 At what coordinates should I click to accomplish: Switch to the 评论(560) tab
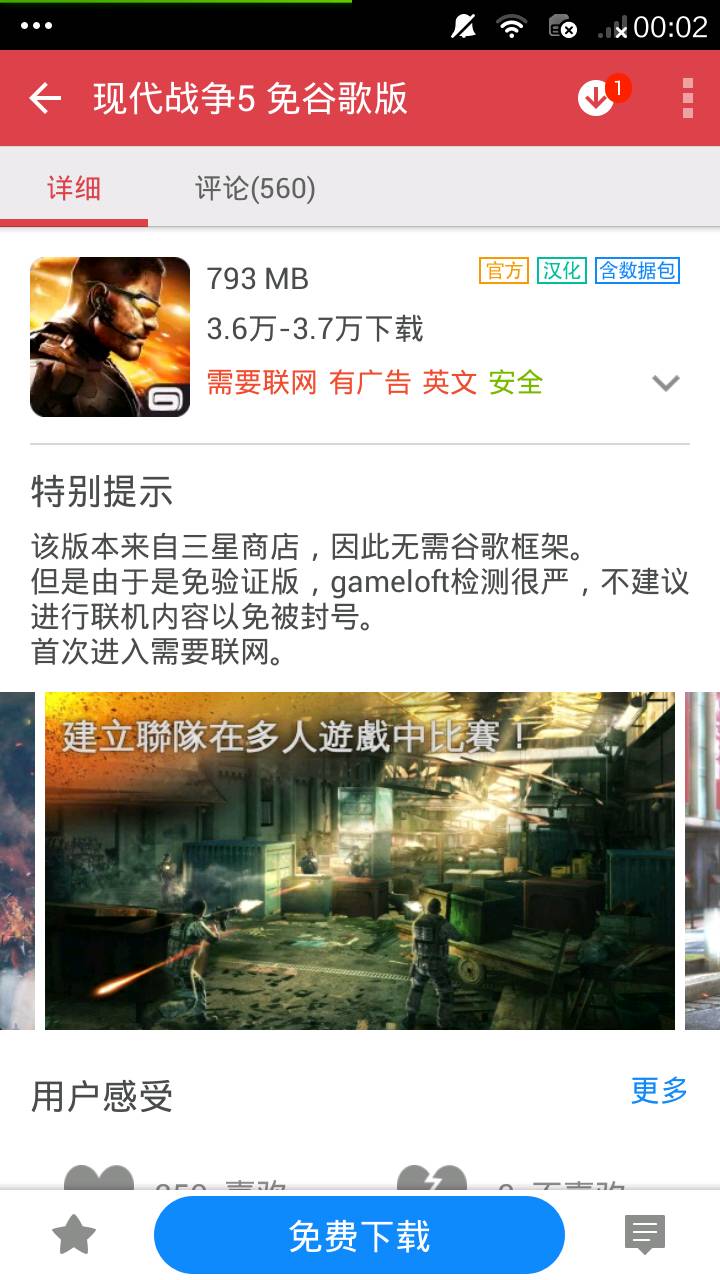click(255, 188)
